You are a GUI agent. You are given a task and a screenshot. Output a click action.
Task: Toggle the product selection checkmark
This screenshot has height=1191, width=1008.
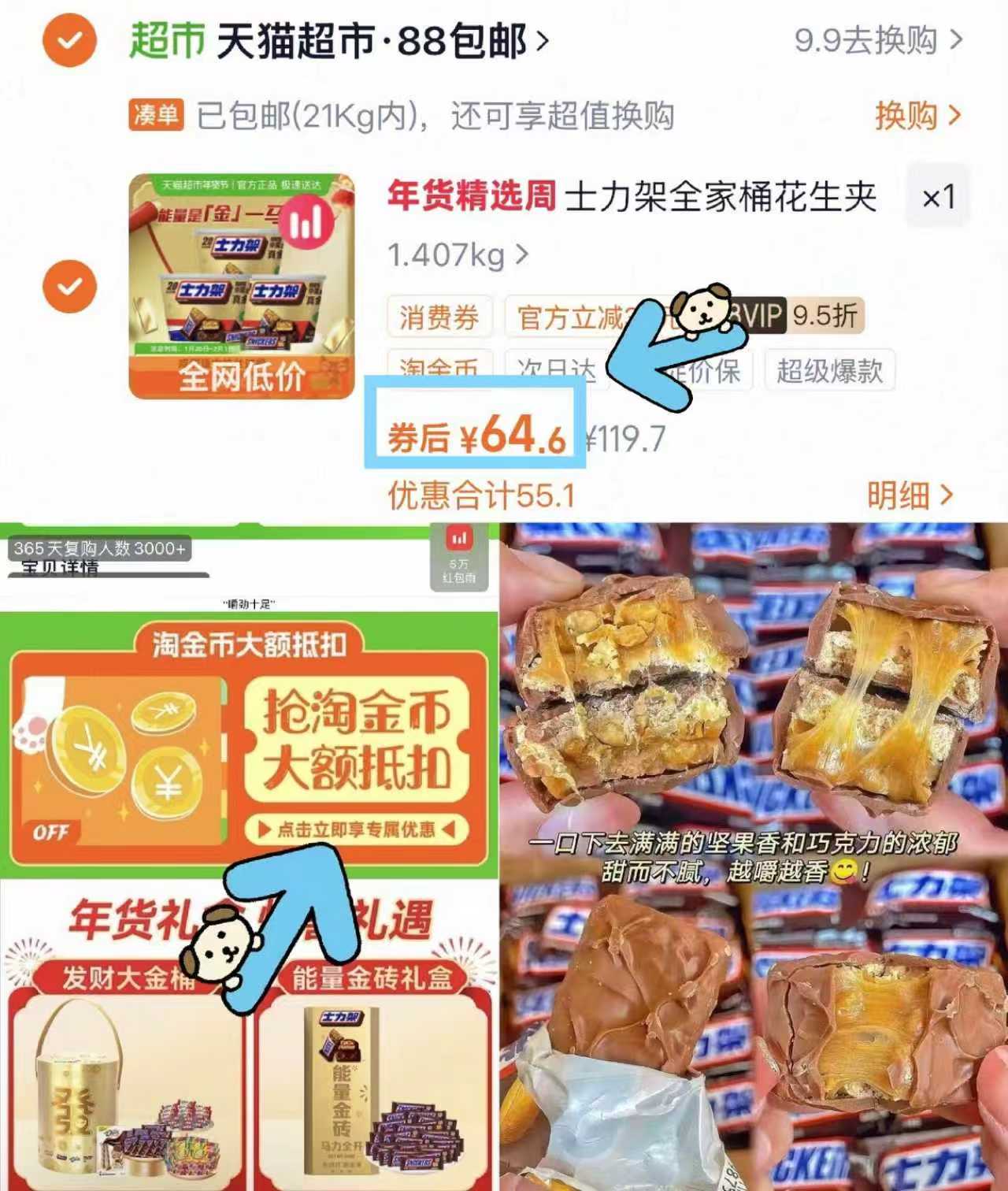click(72, 285)
